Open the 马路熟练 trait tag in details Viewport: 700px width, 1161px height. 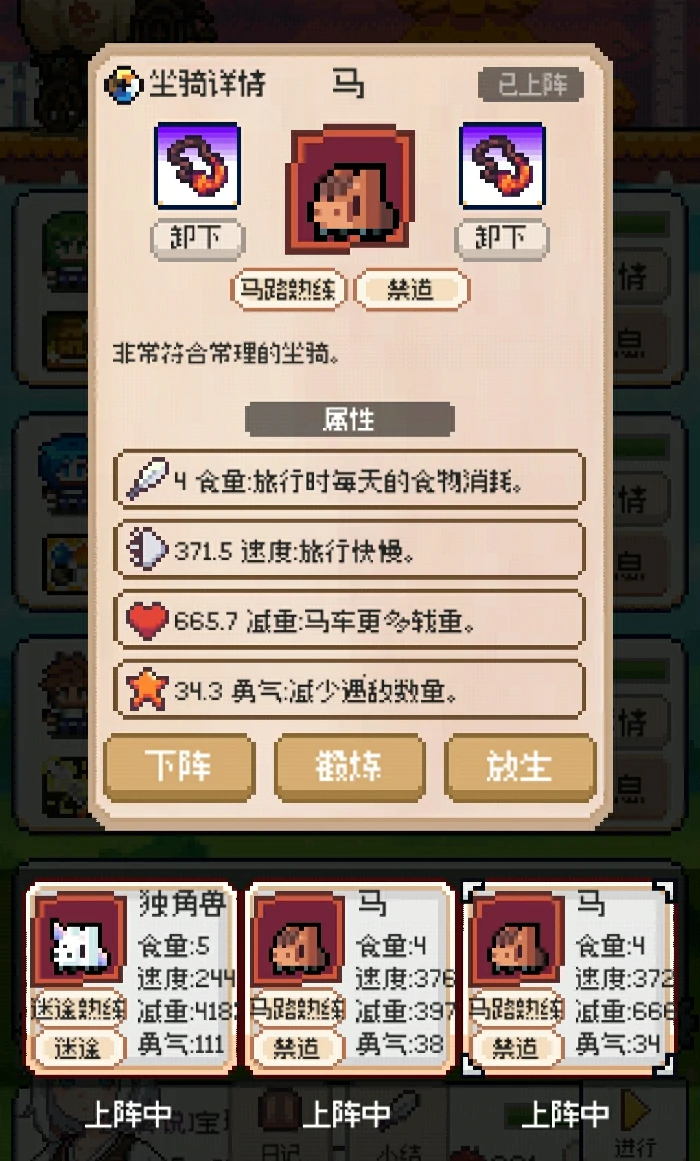coord(290,290)
